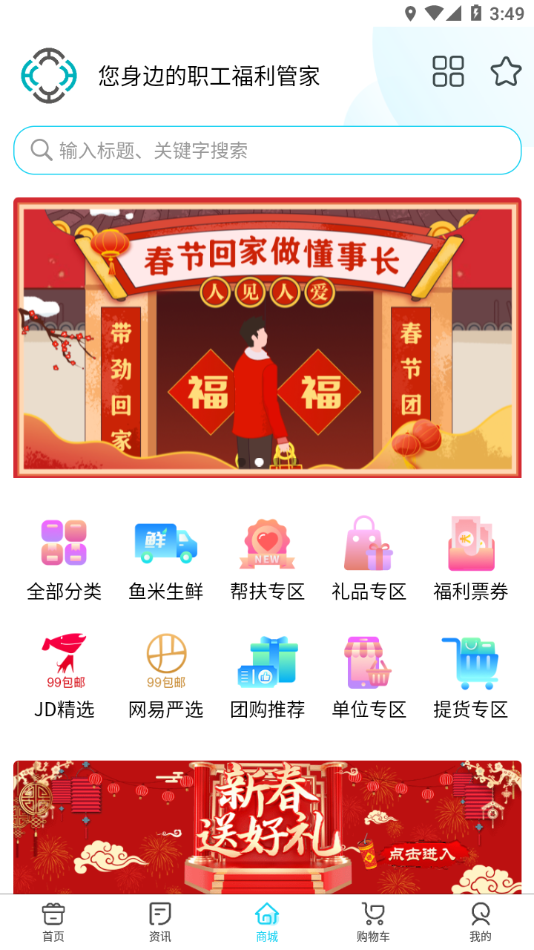Open 团购推荐

[x=267, y=677]
